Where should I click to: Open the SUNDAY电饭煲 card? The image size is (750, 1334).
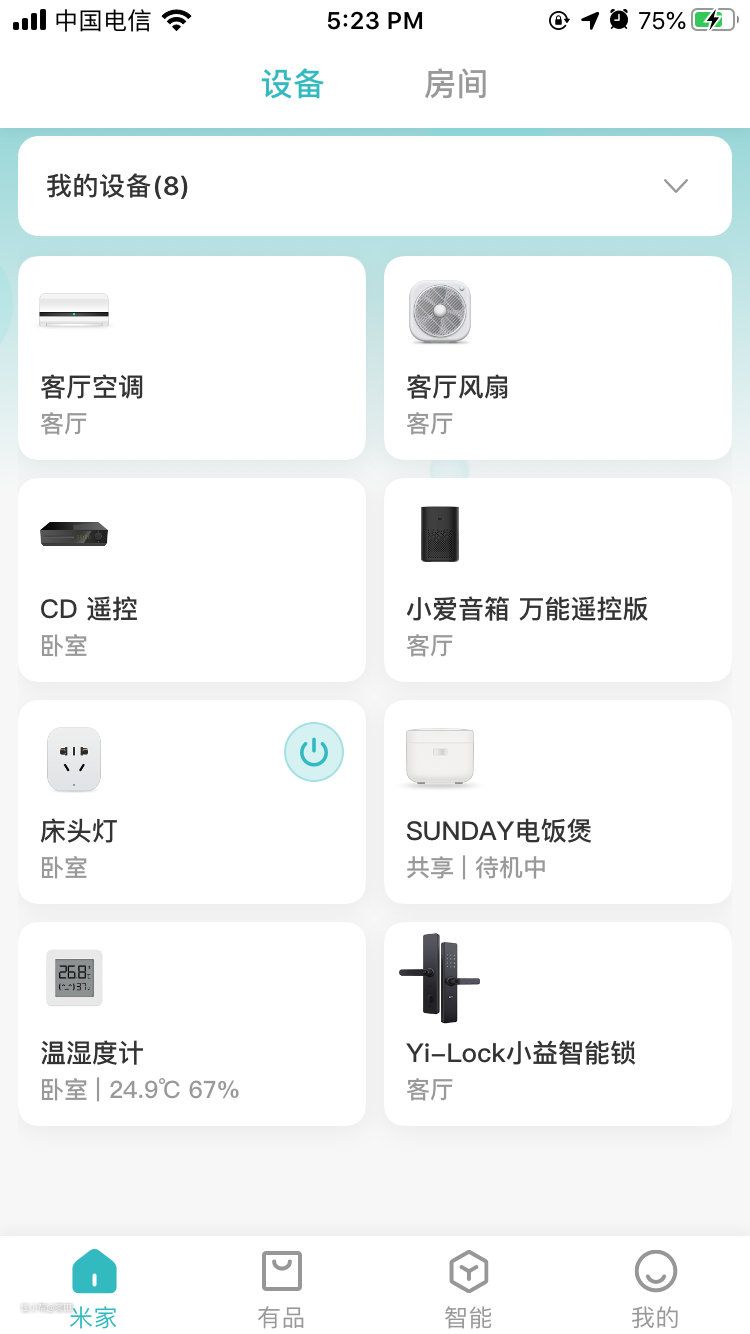click(x=558, y=802)
